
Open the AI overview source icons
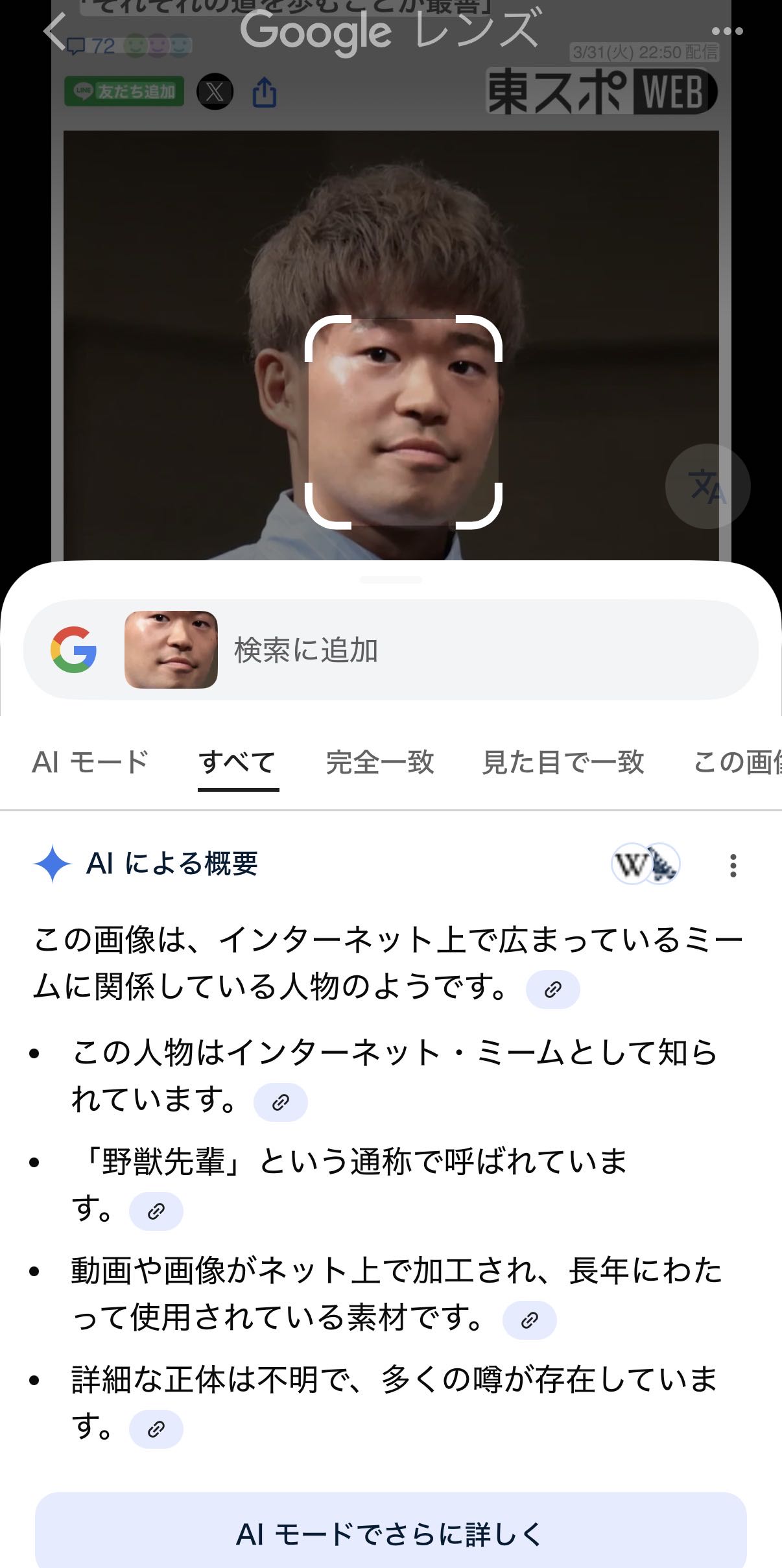click(645, 864)
